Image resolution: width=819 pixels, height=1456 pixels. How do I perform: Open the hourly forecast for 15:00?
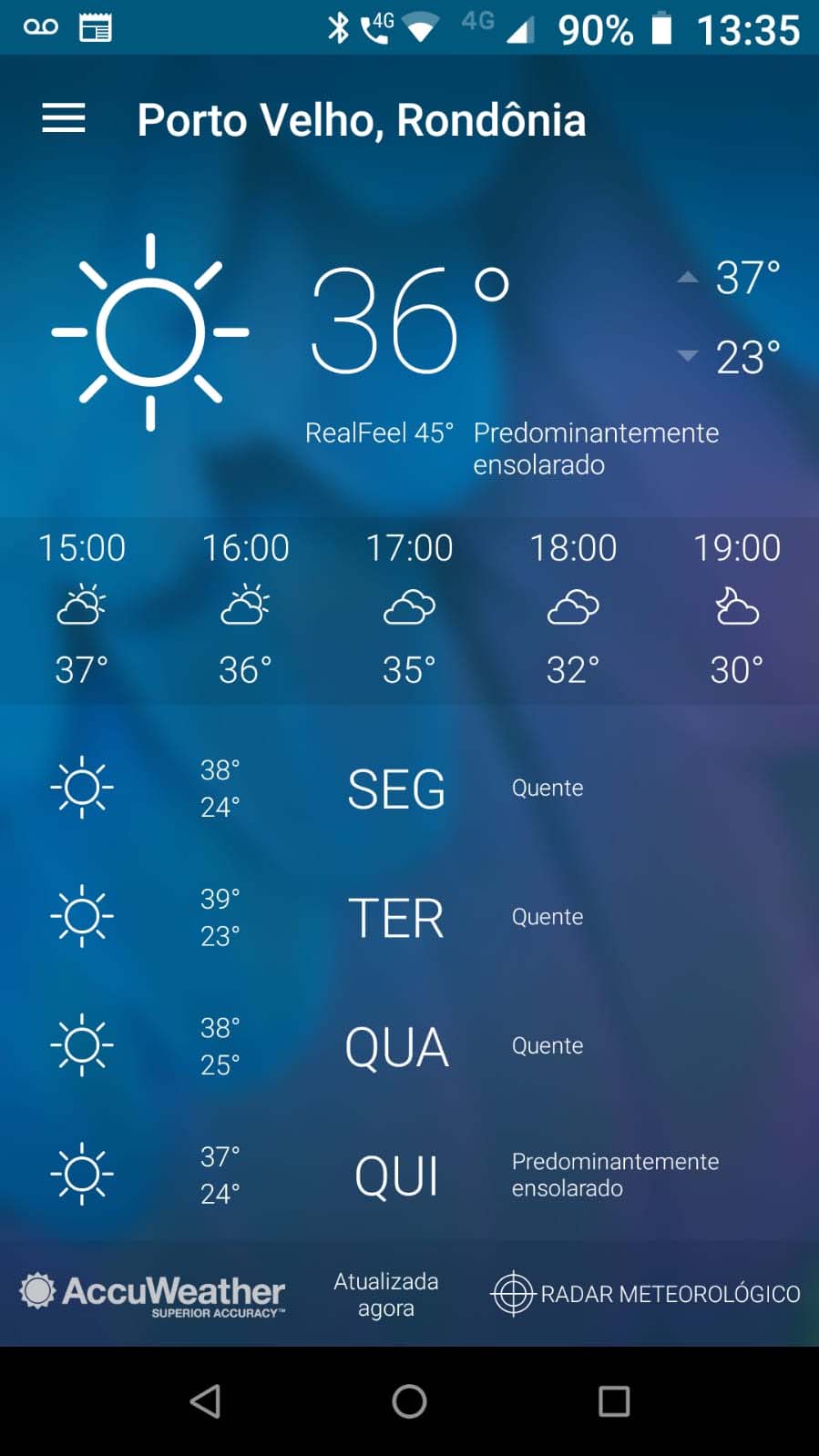(82, 608)
